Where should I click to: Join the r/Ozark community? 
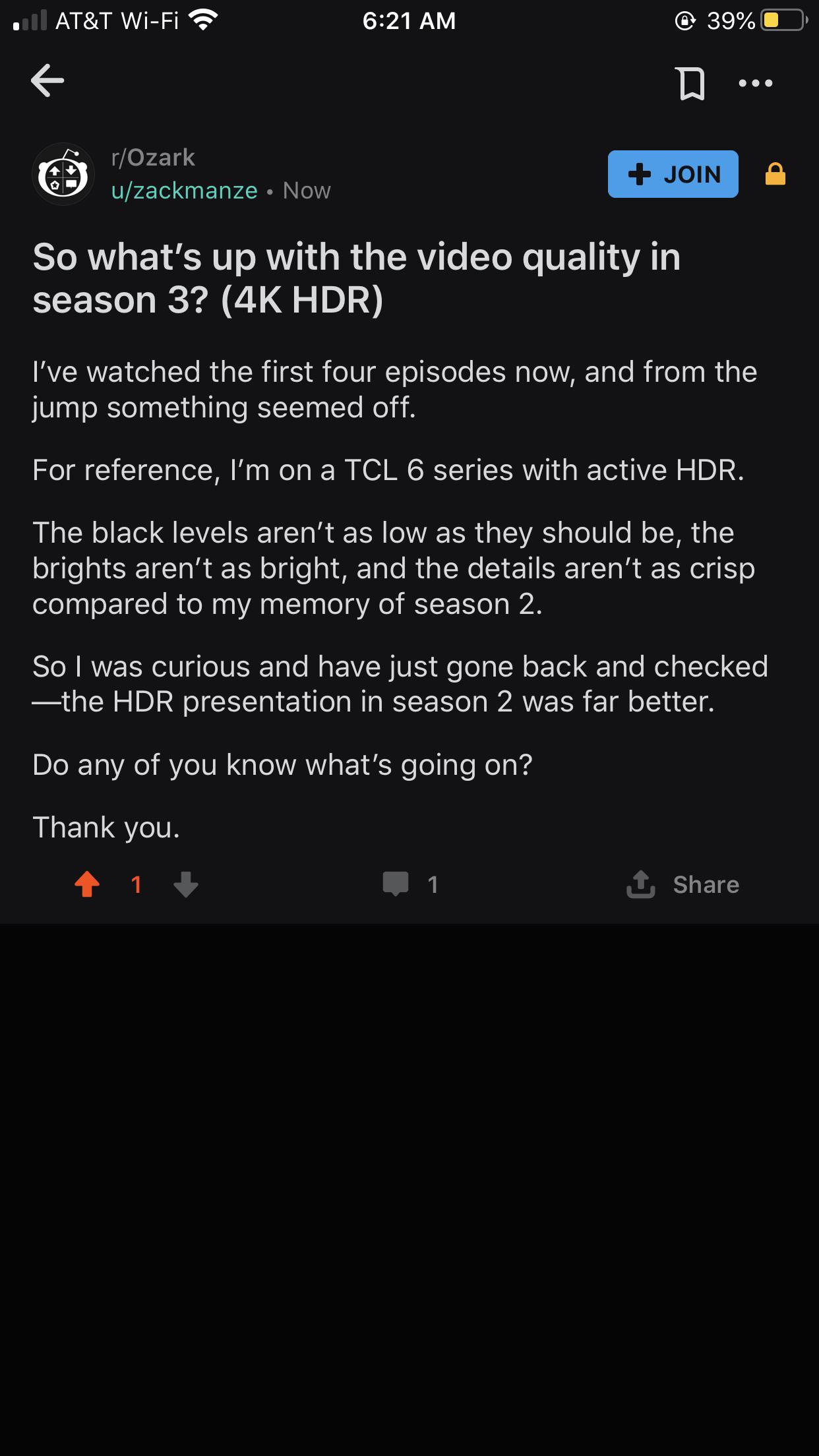pos(673,174)
